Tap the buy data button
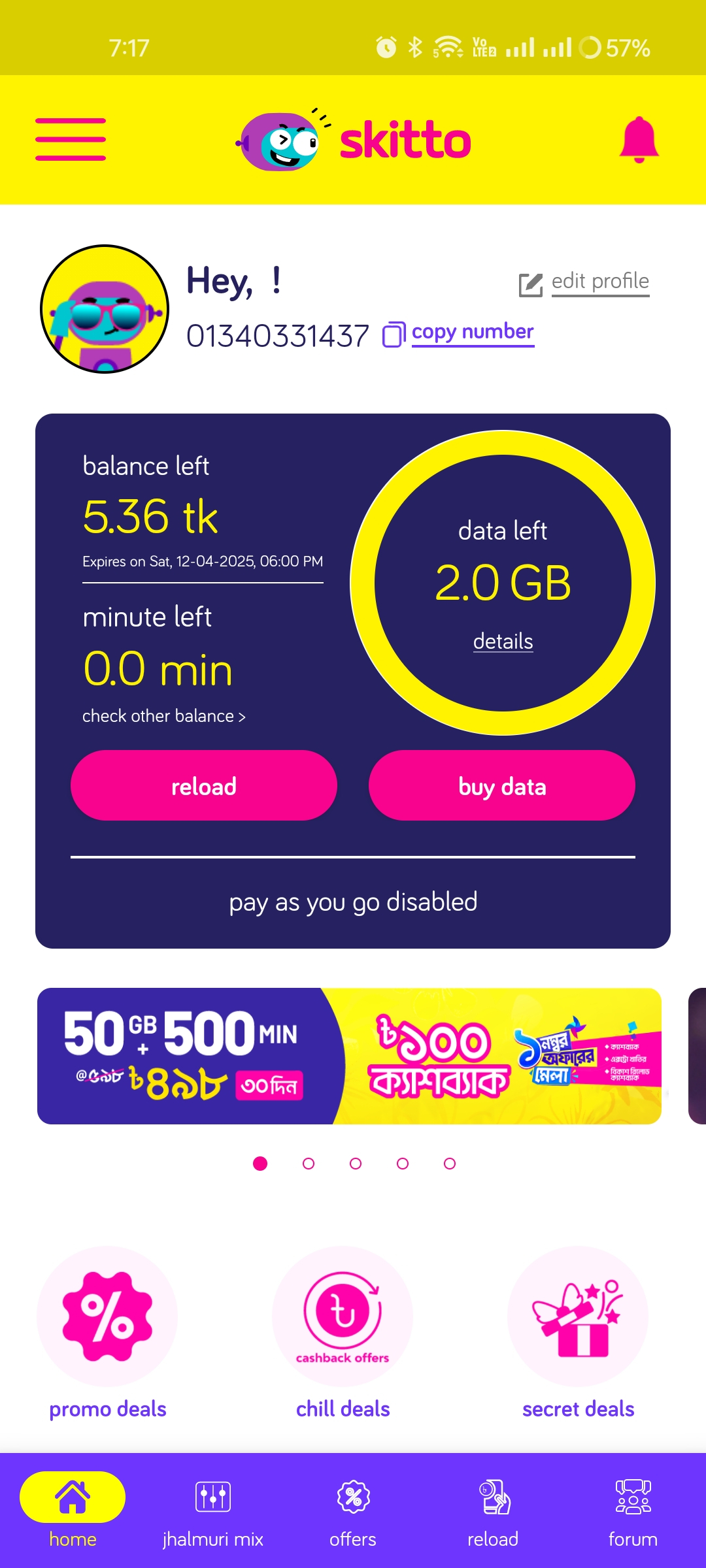Image resolution: width=706 pixels, height=1568 pixels. [x=502, y=786]
